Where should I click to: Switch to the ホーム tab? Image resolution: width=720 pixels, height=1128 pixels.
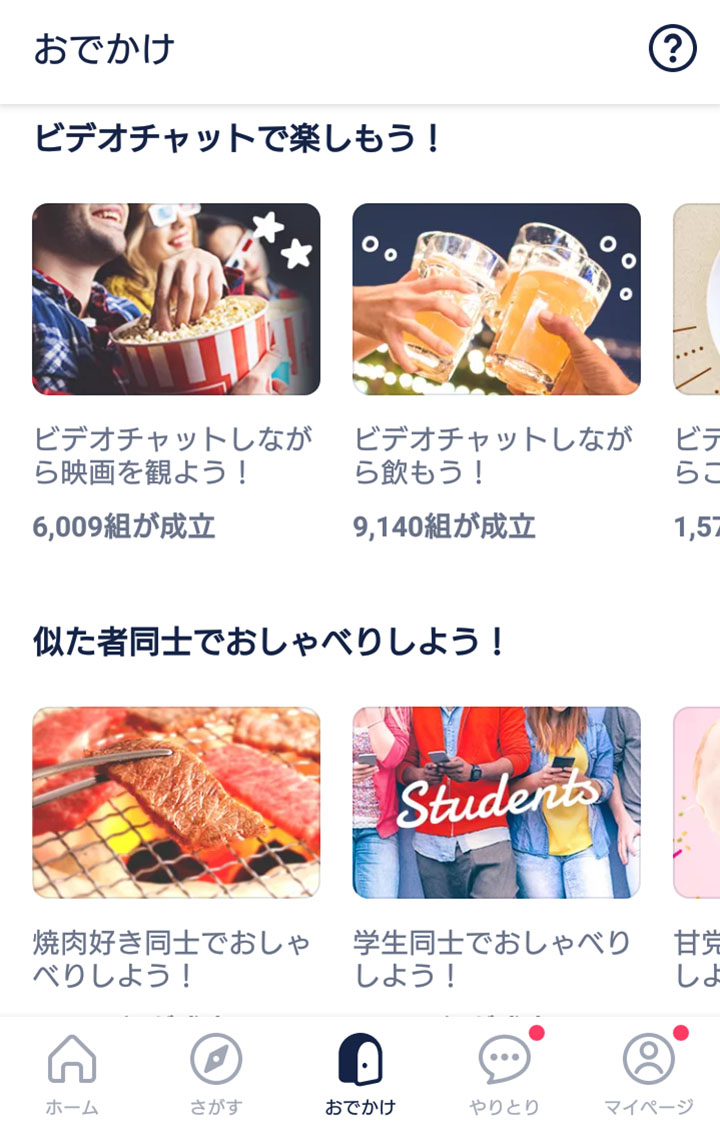pos(72,1074)
